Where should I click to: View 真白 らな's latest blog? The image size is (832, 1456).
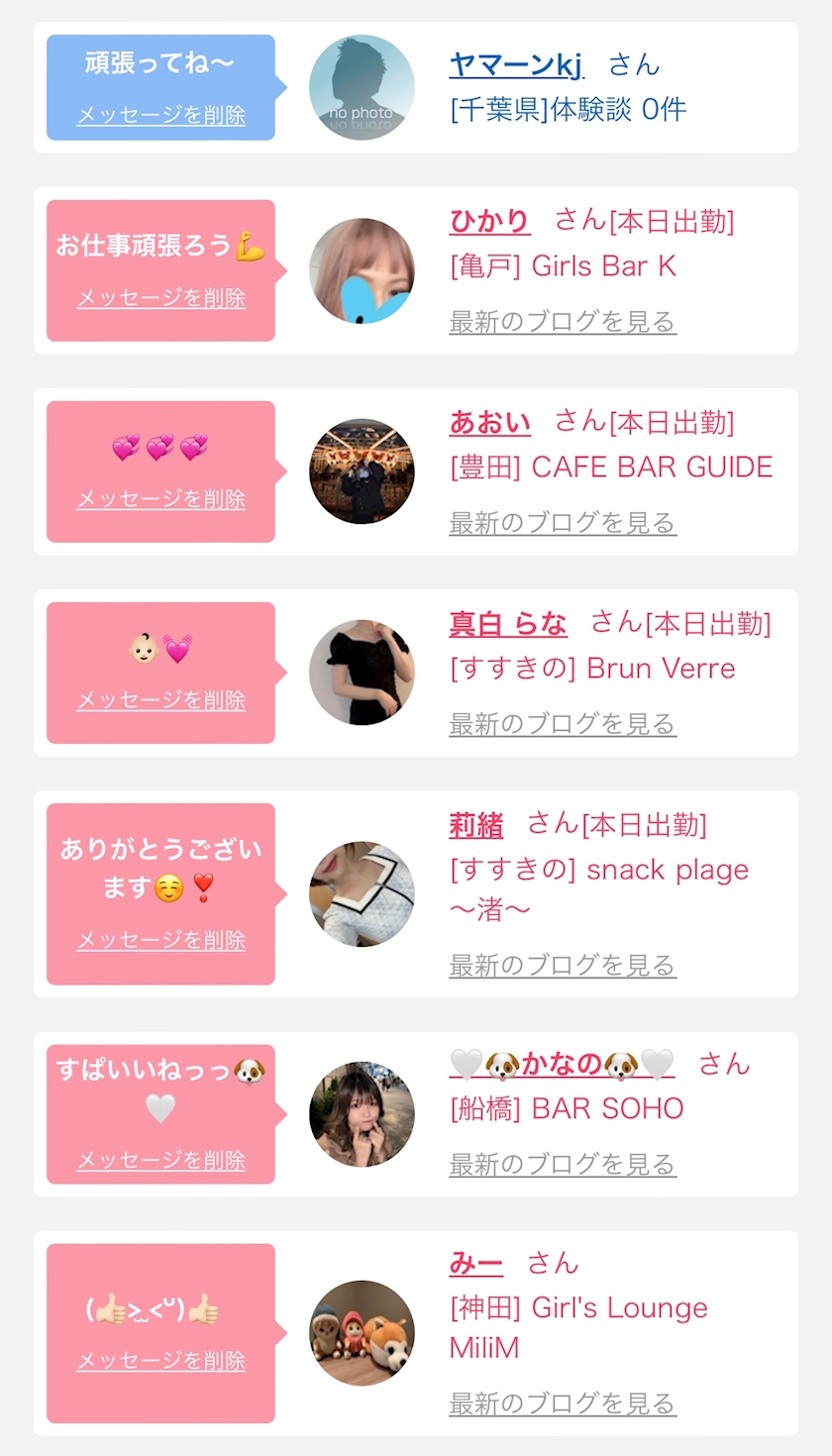(x=563, y=724)
